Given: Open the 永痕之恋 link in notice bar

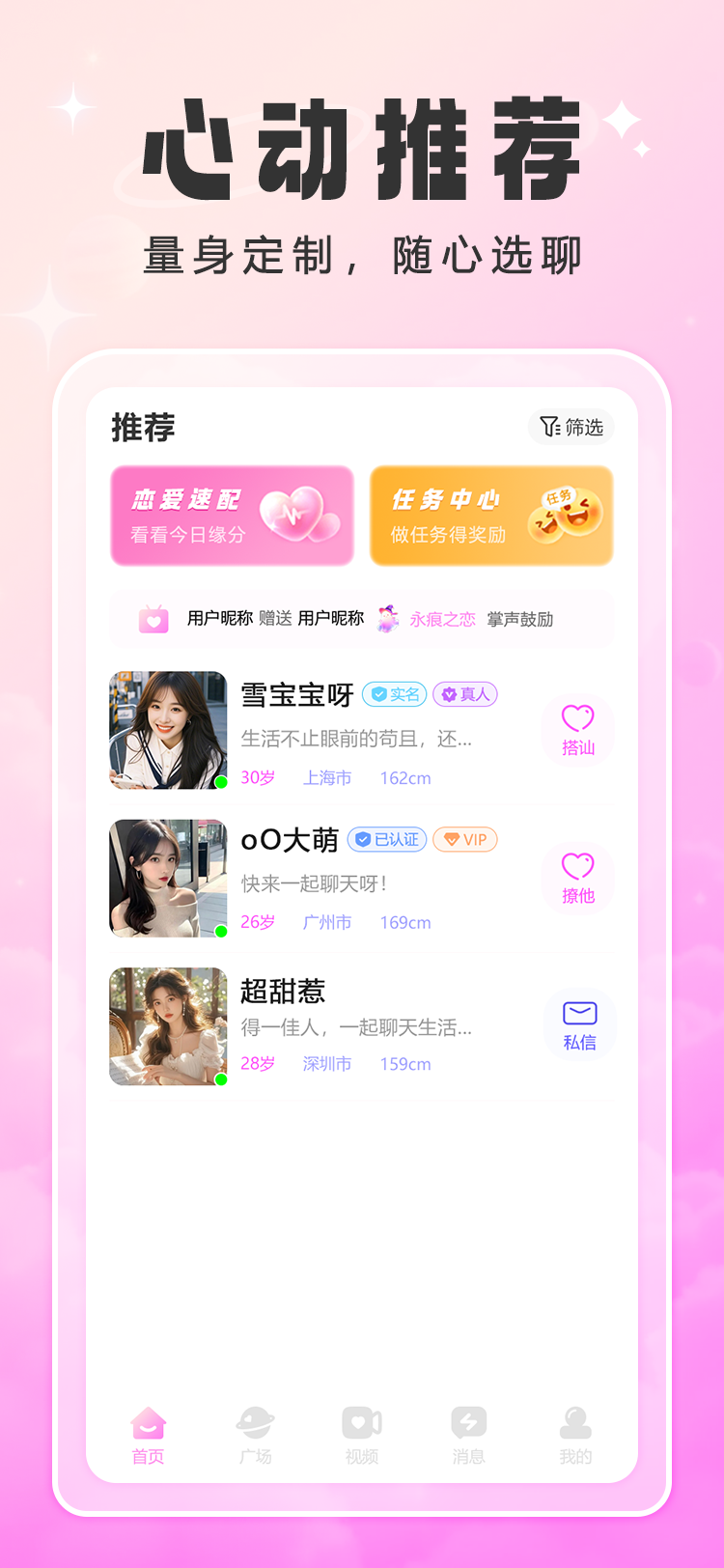Looking at the screenshot, I should tap(442, 619).
